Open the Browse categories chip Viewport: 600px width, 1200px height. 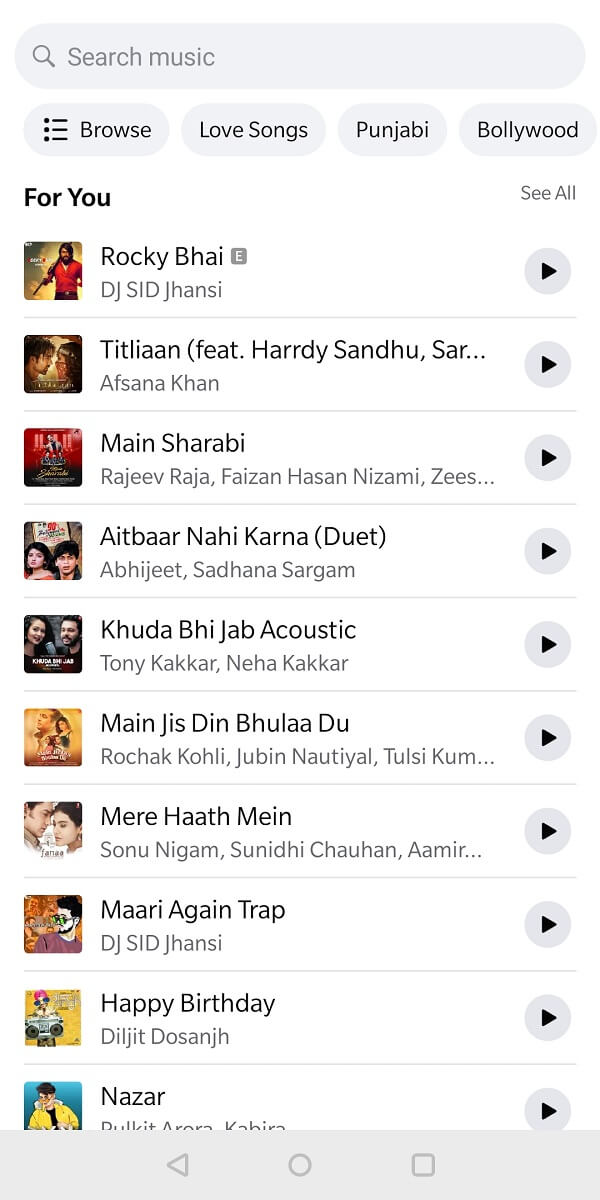click(x=97, y=130)
